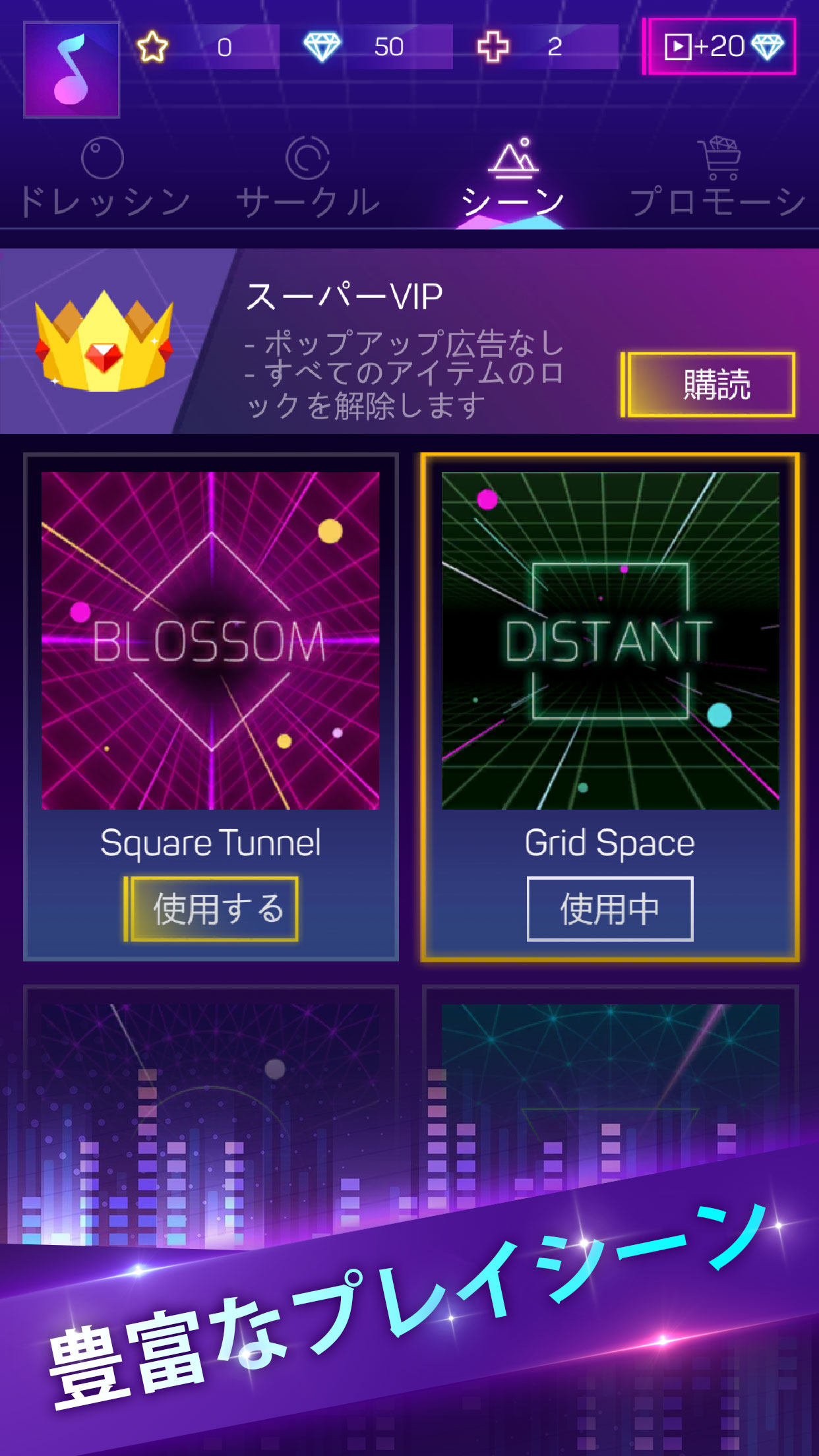Click the golden VIP crown icon
Image resolution: width=819 pixels, height=1456 pixels.
102,343
